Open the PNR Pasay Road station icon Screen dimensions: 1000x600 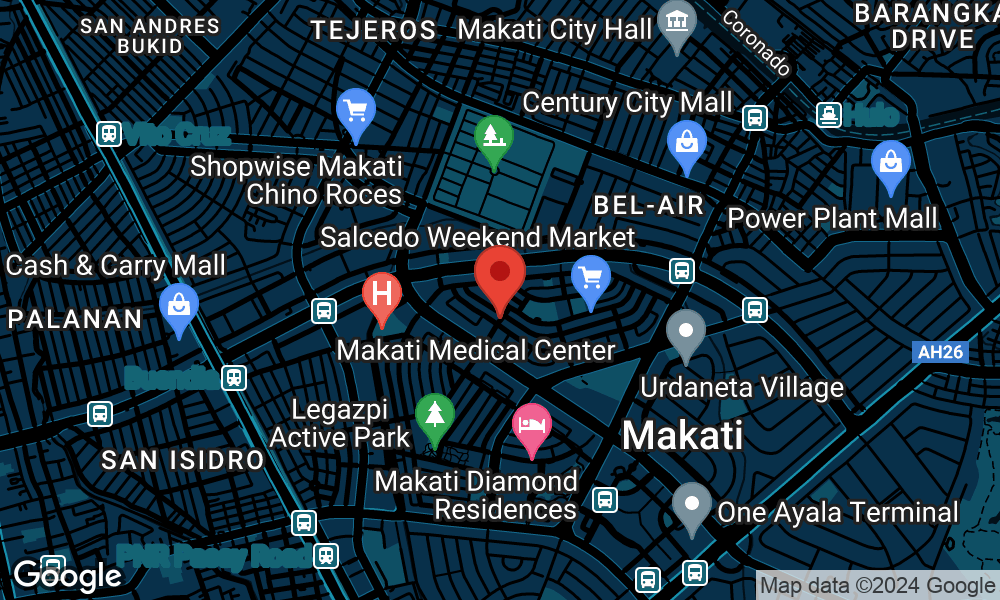[x=325, y=555]
